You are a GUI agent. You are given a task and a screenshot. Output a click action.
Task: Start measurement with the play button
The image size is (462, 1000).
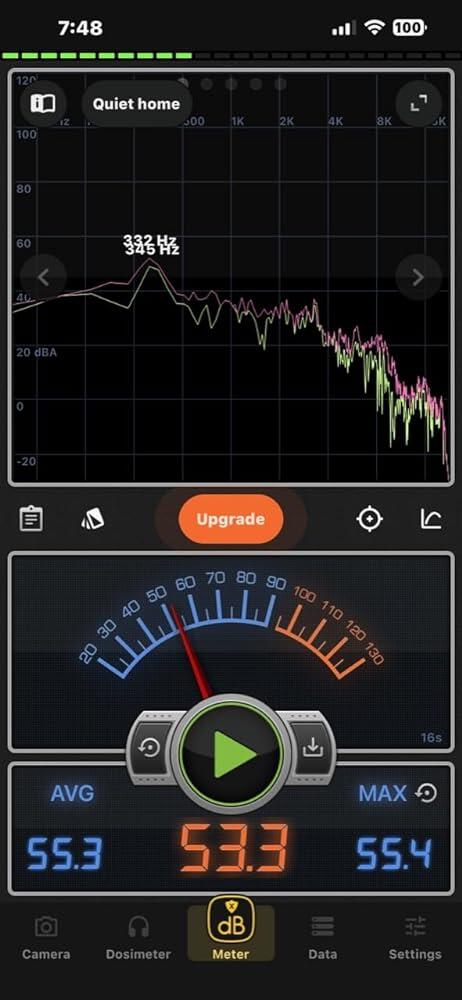(x=231, y=754)
